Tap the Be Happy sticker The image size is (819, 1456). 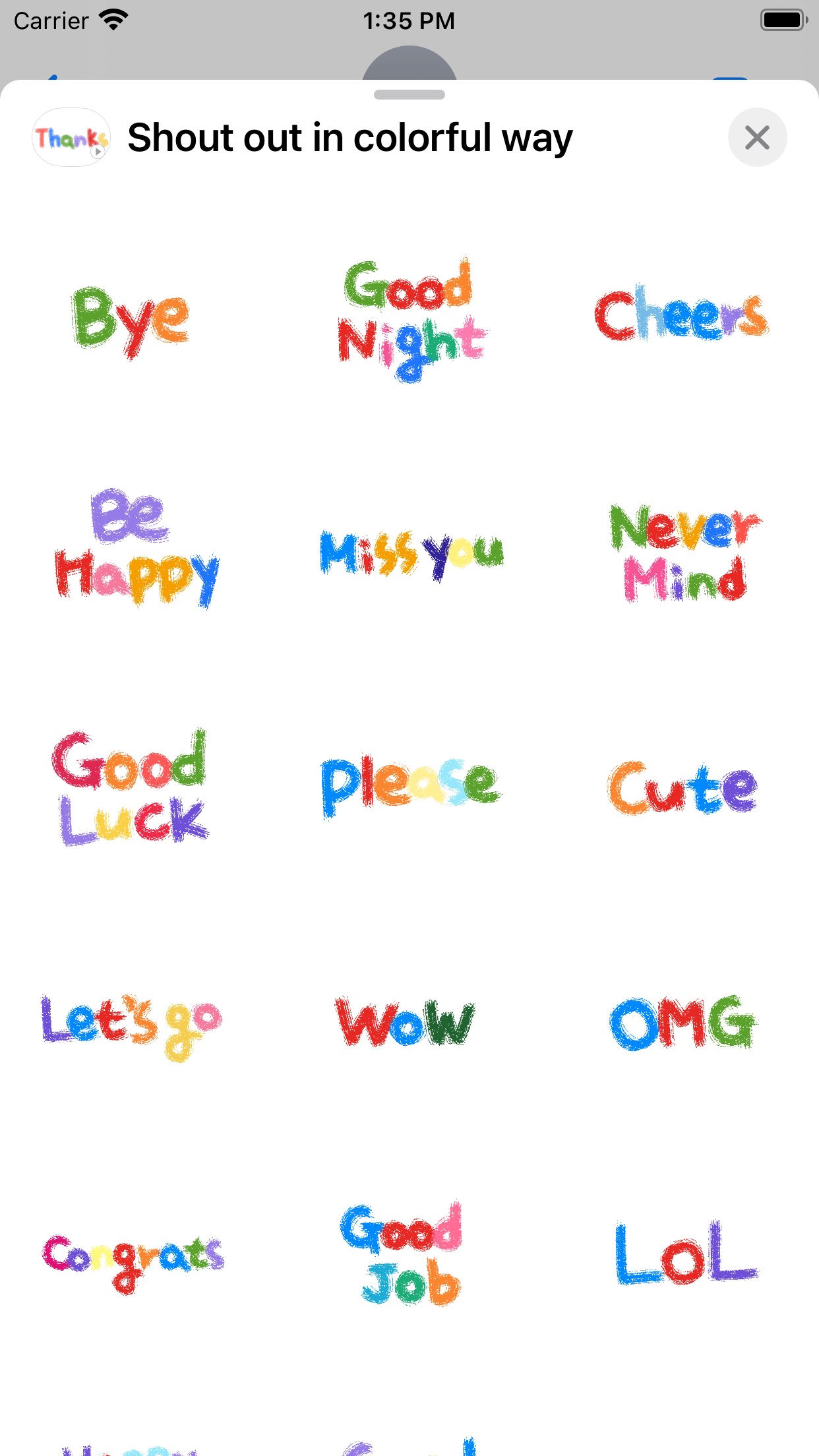click(136, 549)
